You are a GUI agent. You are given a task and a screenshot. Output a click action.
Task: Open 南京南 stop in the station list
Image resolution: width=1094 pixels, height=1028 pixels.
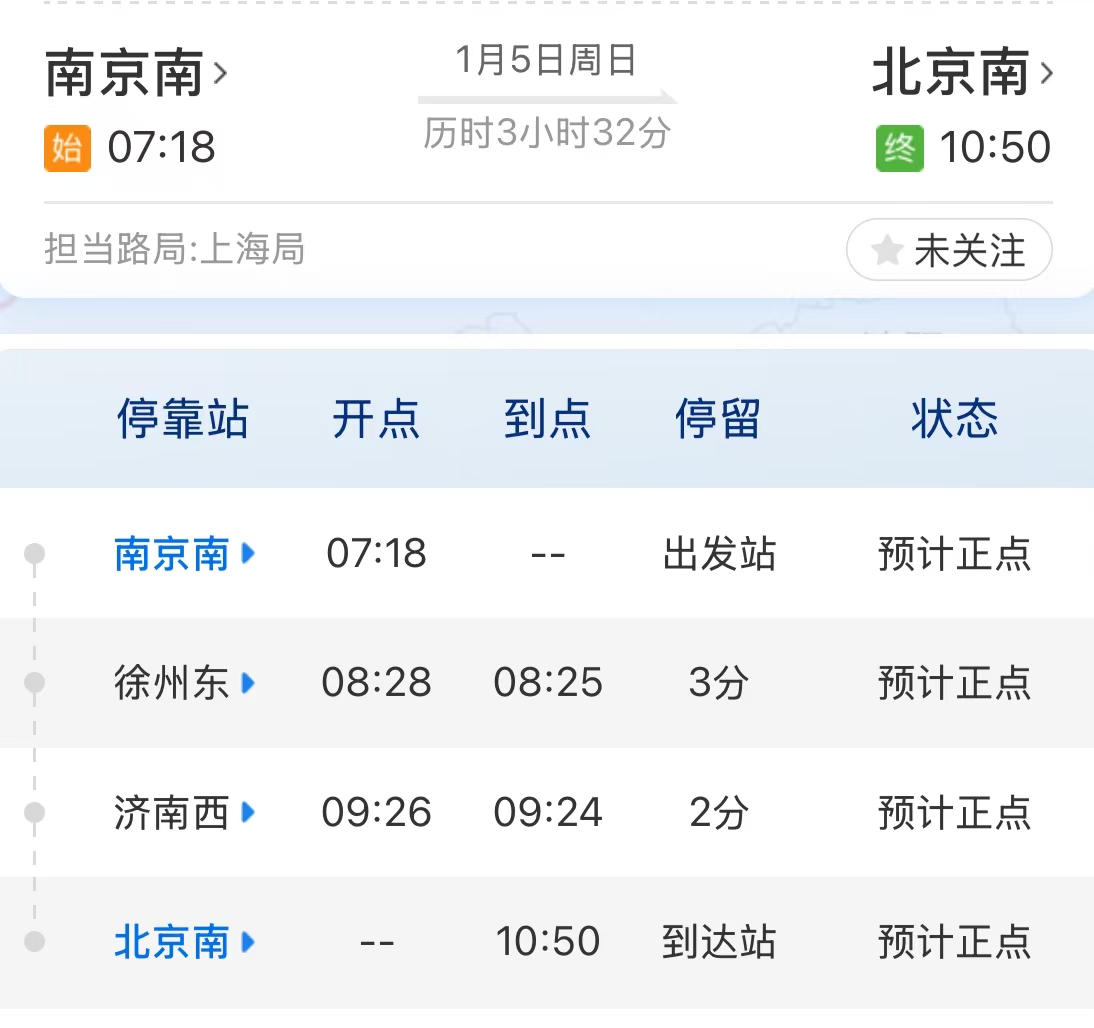tap(184, 554)
